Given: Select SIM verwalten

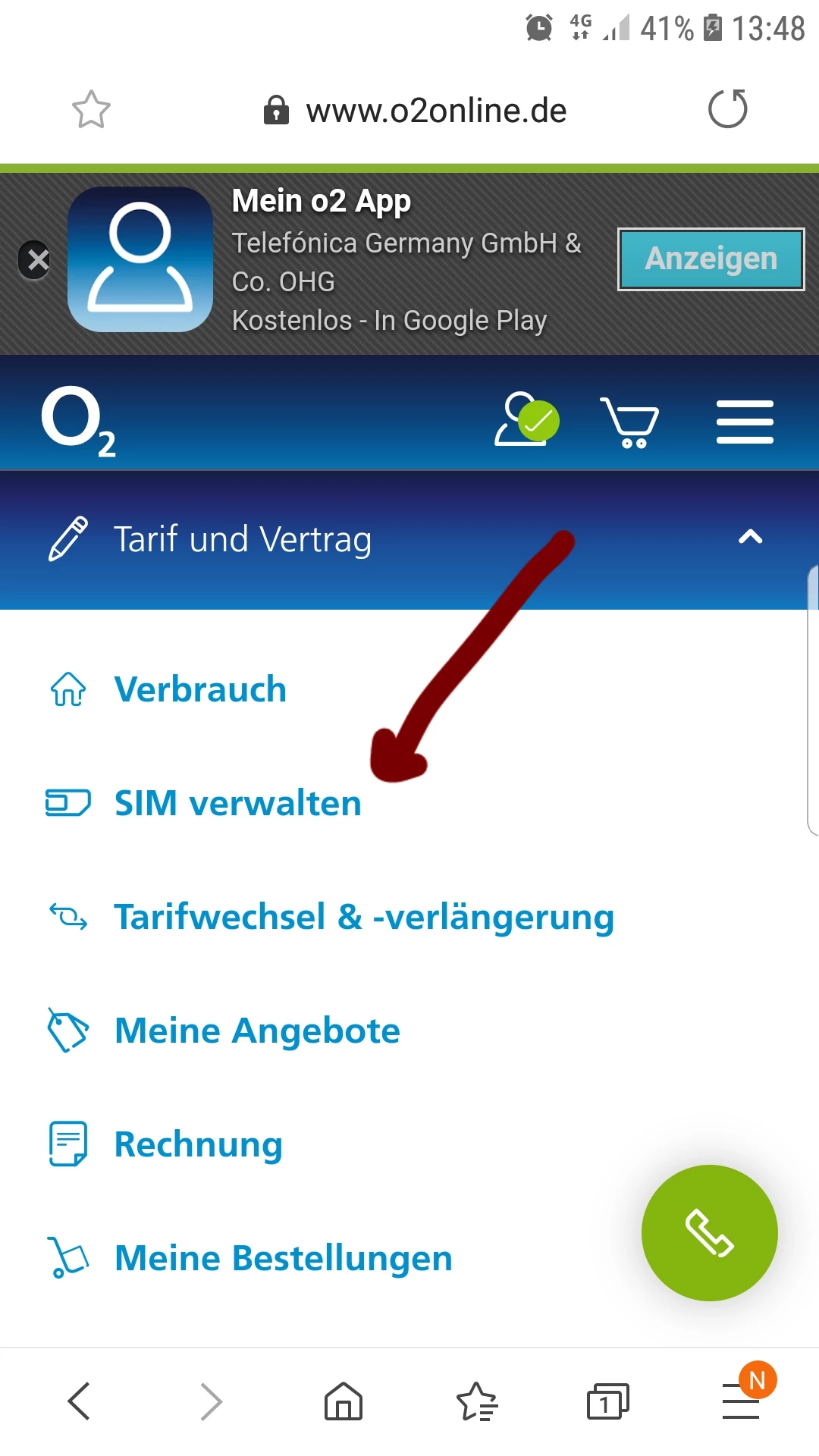Looking at the screenshot, I should (x=237, y=803).
